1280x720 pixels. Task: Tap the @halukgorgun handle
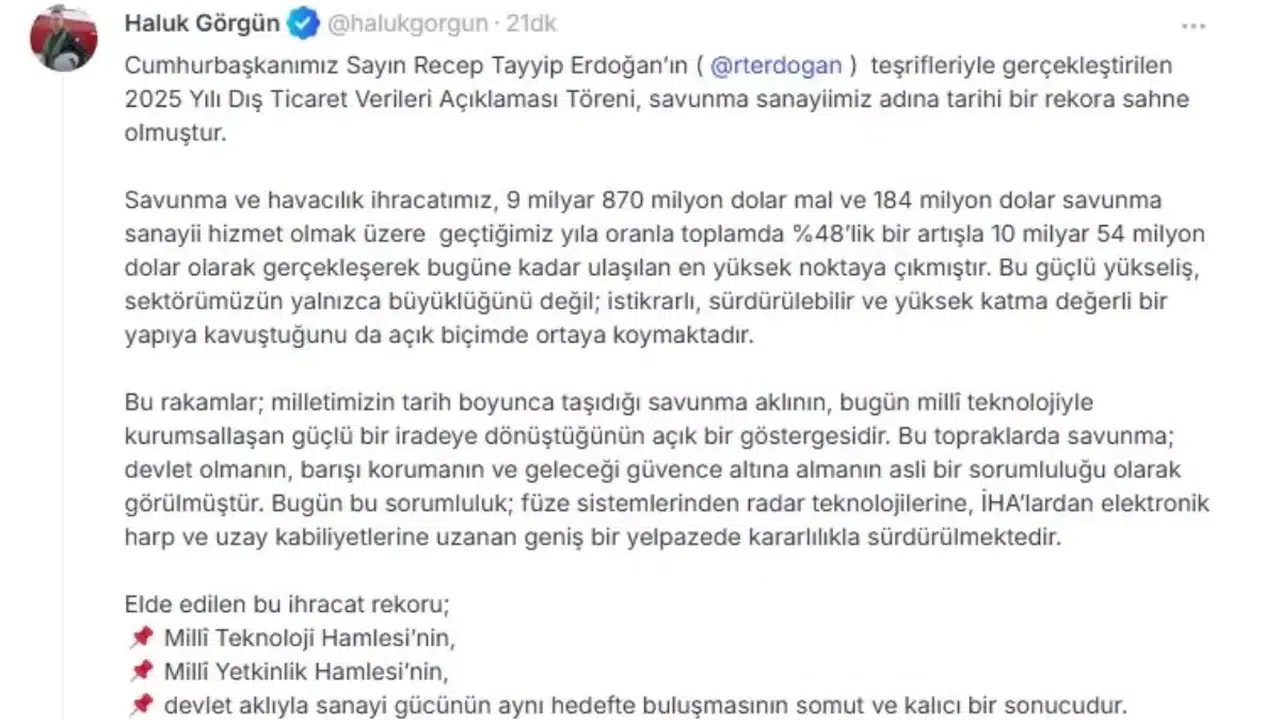click(408, 23)
